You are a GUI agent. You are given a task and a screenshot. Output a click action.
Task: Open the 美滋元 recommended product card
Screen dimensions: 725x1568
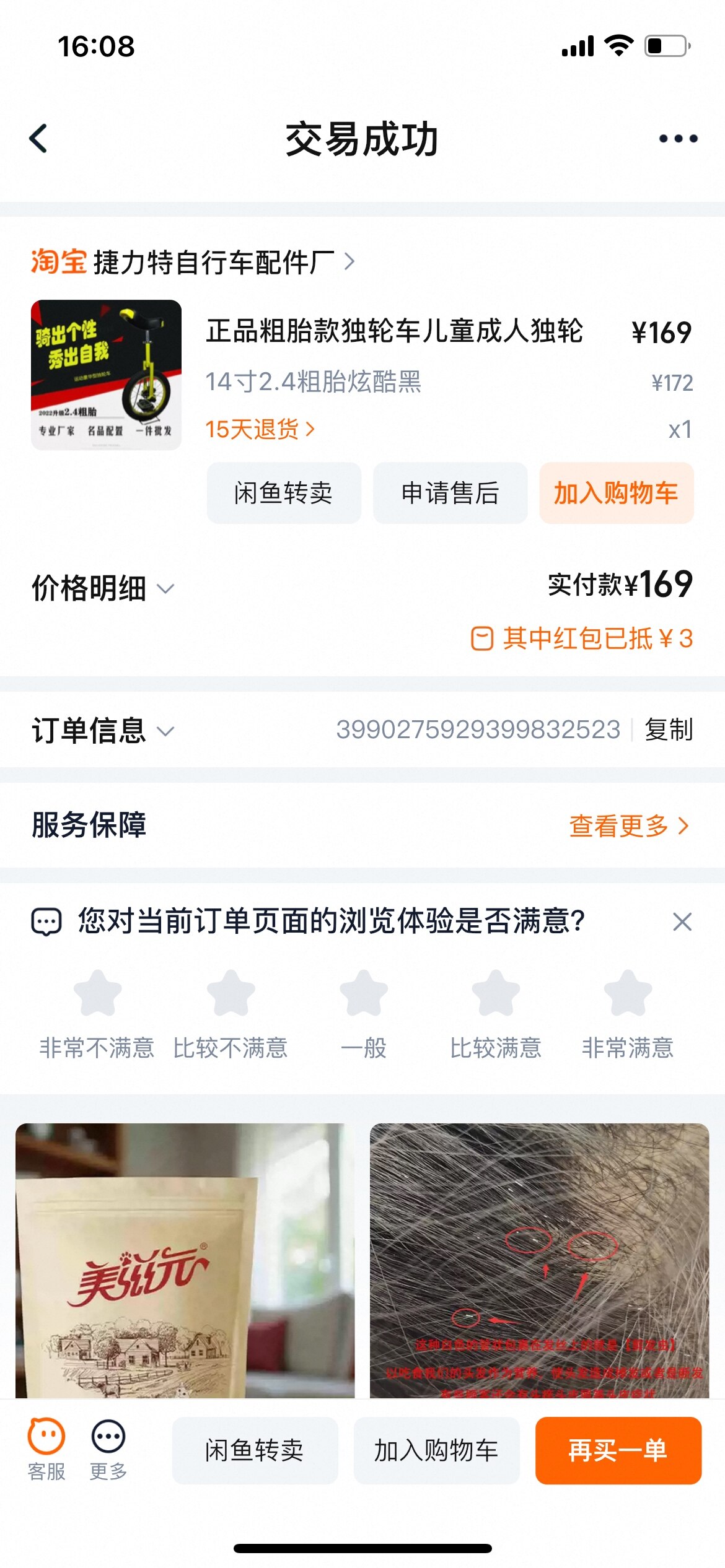tap(185, 1260)
